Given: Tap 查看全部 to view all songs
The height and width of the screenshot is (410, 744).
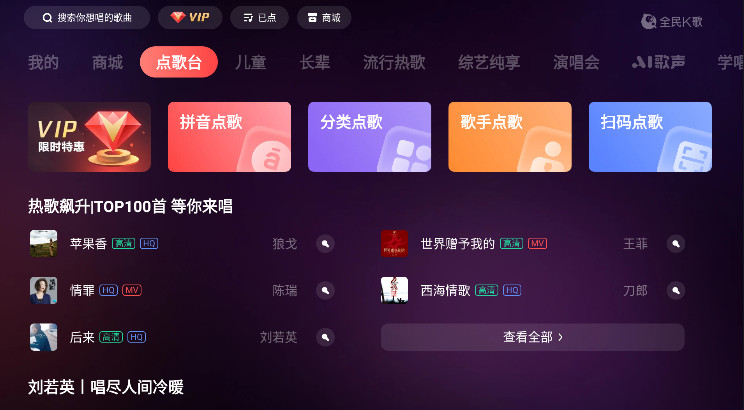Looking at the screenshot, I should click(532, 337).
